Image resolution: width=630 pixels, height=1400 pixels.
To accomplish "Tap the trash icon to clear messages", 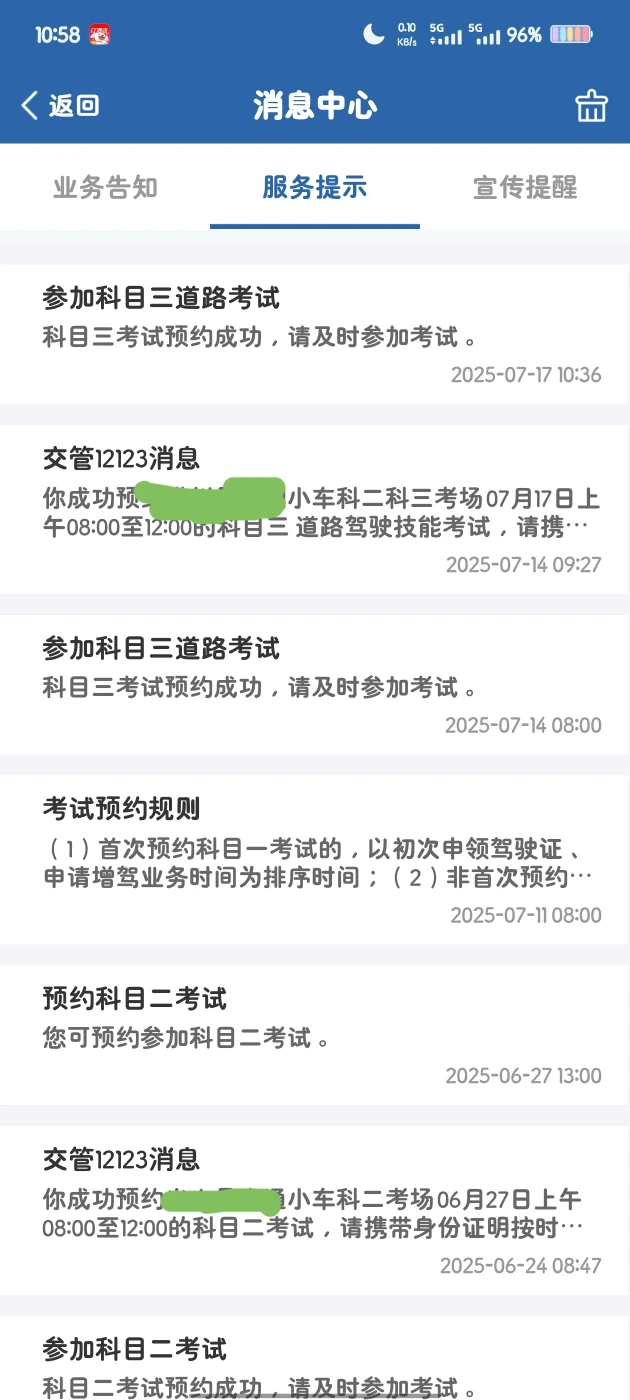I will [591, 106].
